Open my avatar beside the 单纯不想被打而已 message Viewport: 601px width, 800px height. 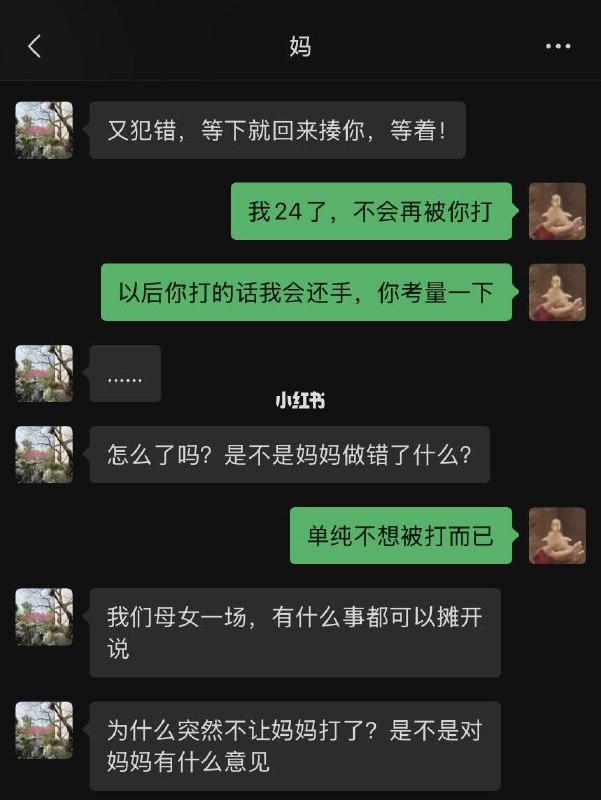pyautogui.click(x=556, y=536)
